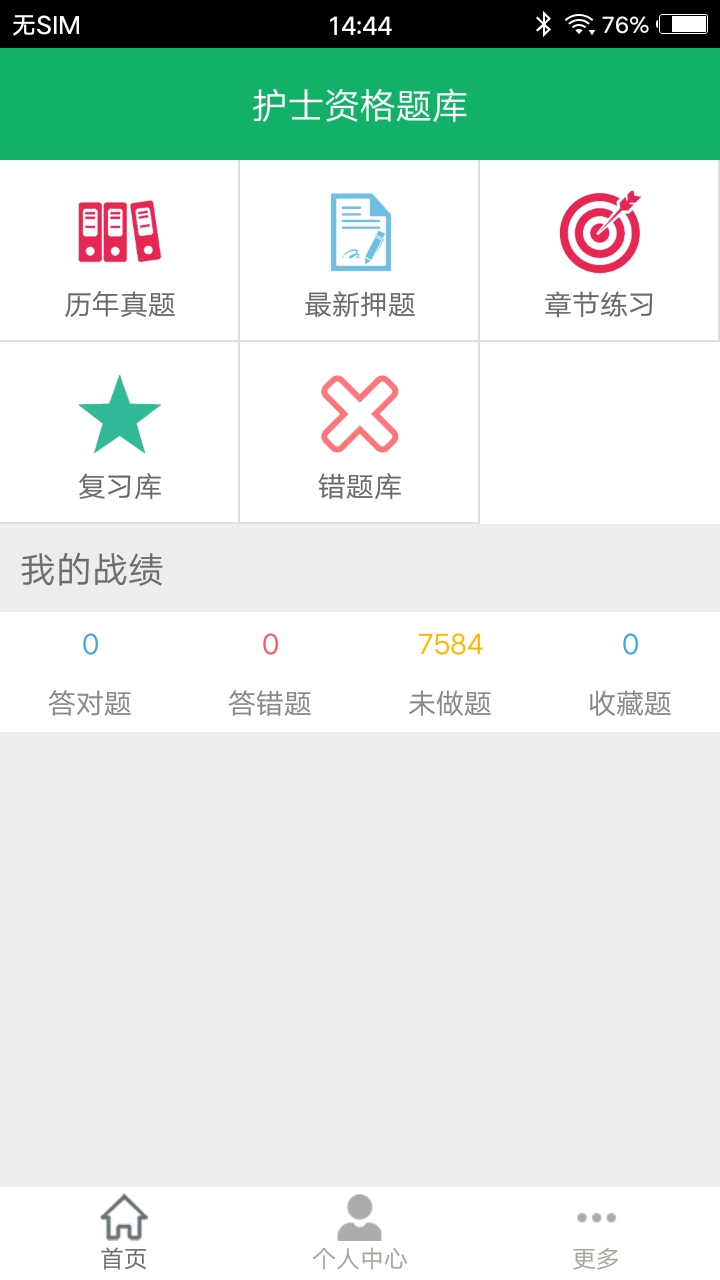Tap the 护士资格题库 app title bar
The width and height of the screenshot is (720, 1280).
pos(360,104)
